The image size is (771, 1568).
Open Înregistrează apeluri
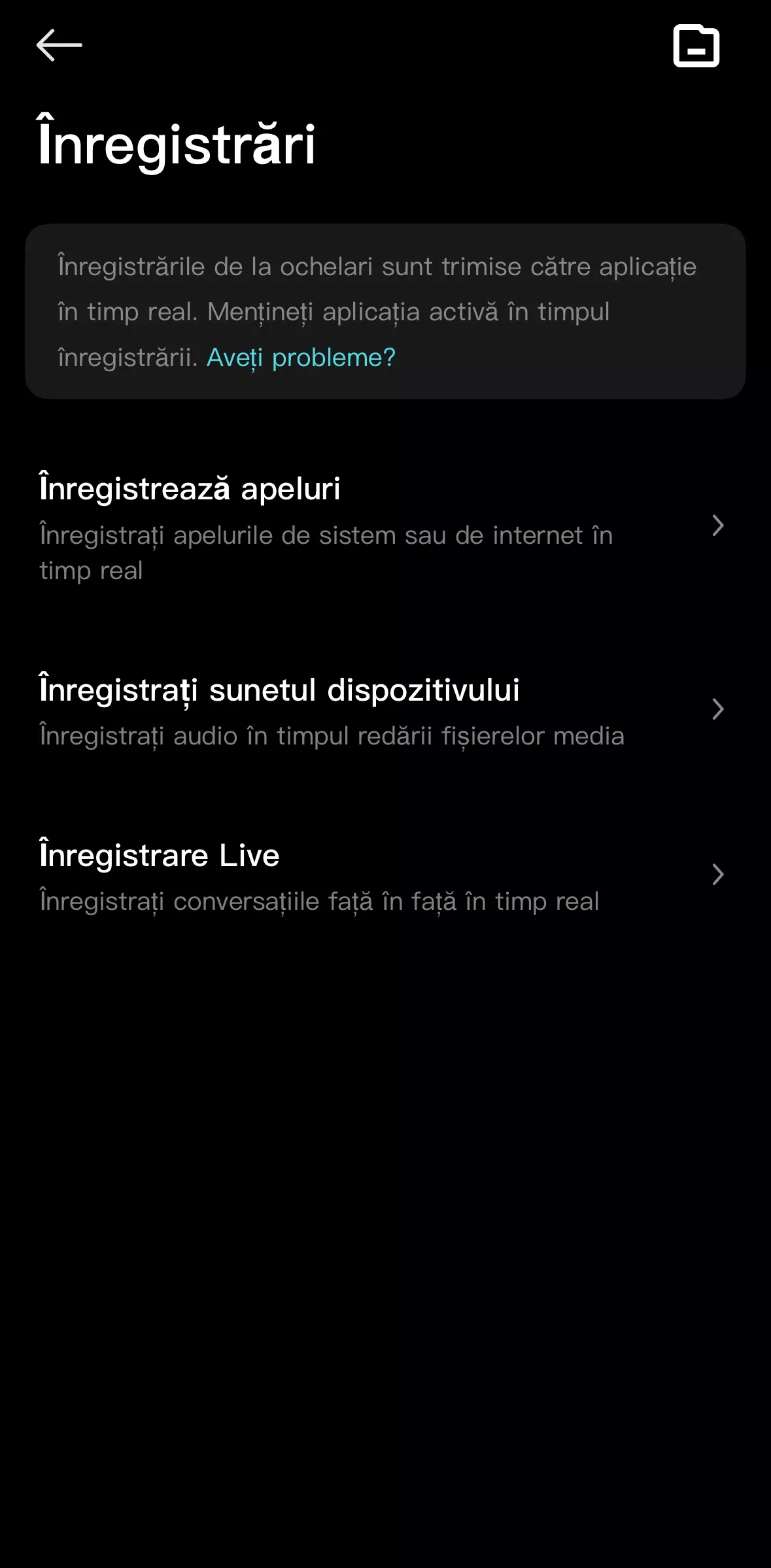pos(385,526)
